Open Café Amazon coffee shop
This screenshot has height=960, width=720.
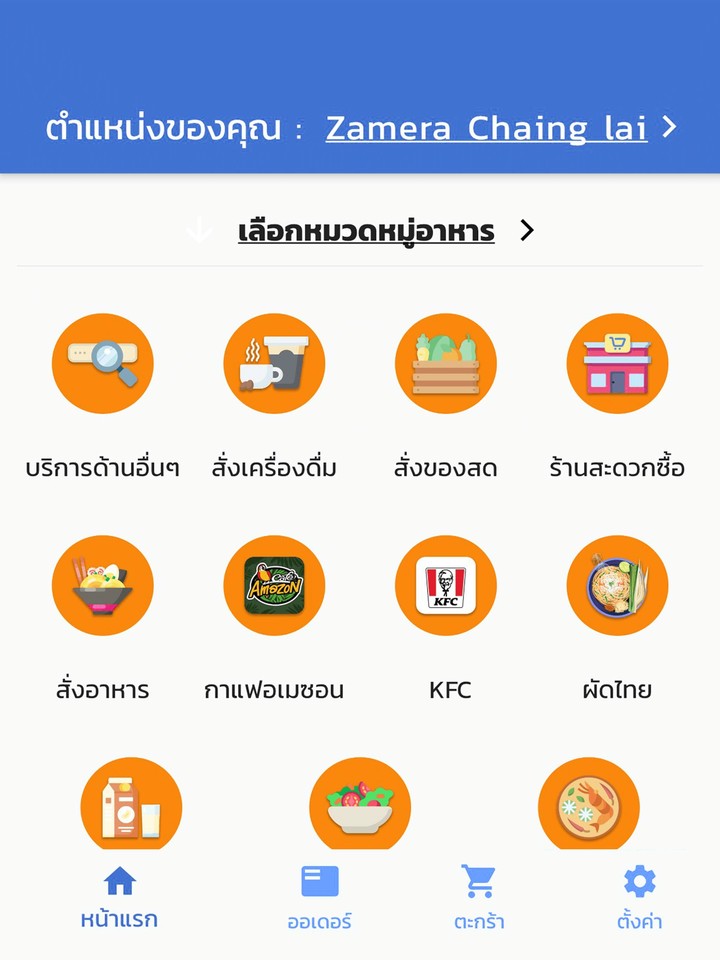274,586
